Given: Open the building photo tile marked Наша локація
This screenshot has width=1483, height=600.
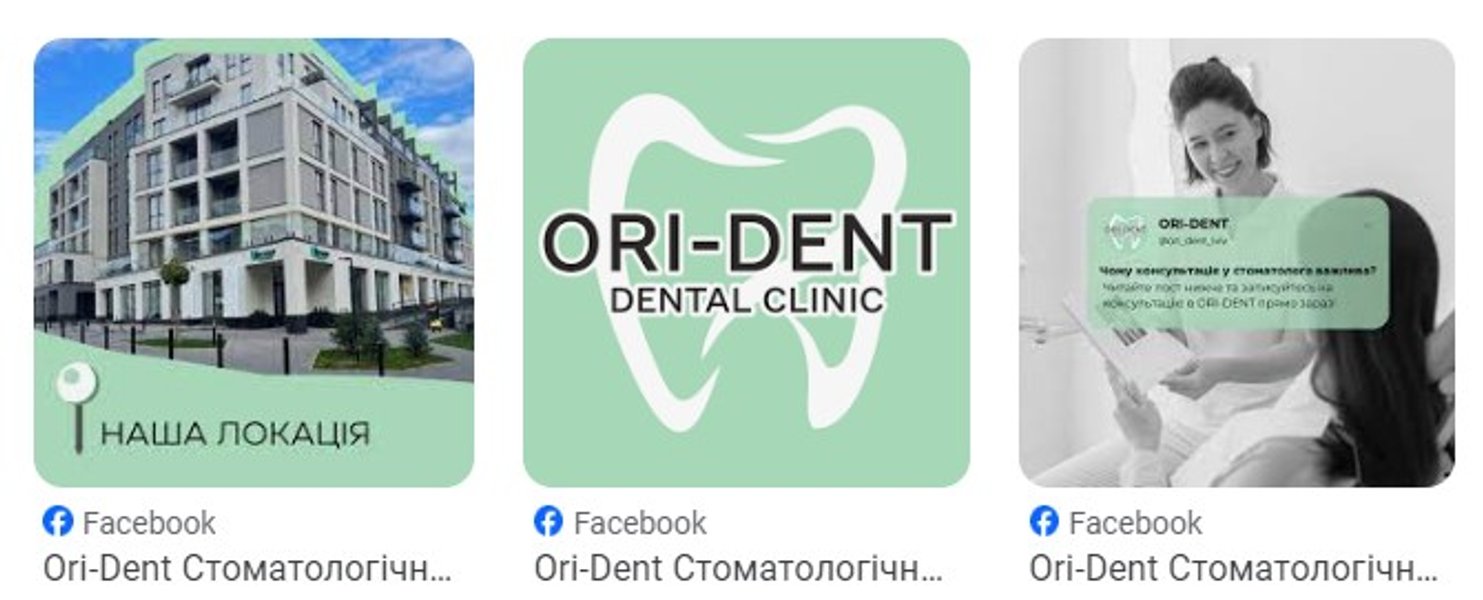Looking at the screenshot, I should click(x=254, y=262).
